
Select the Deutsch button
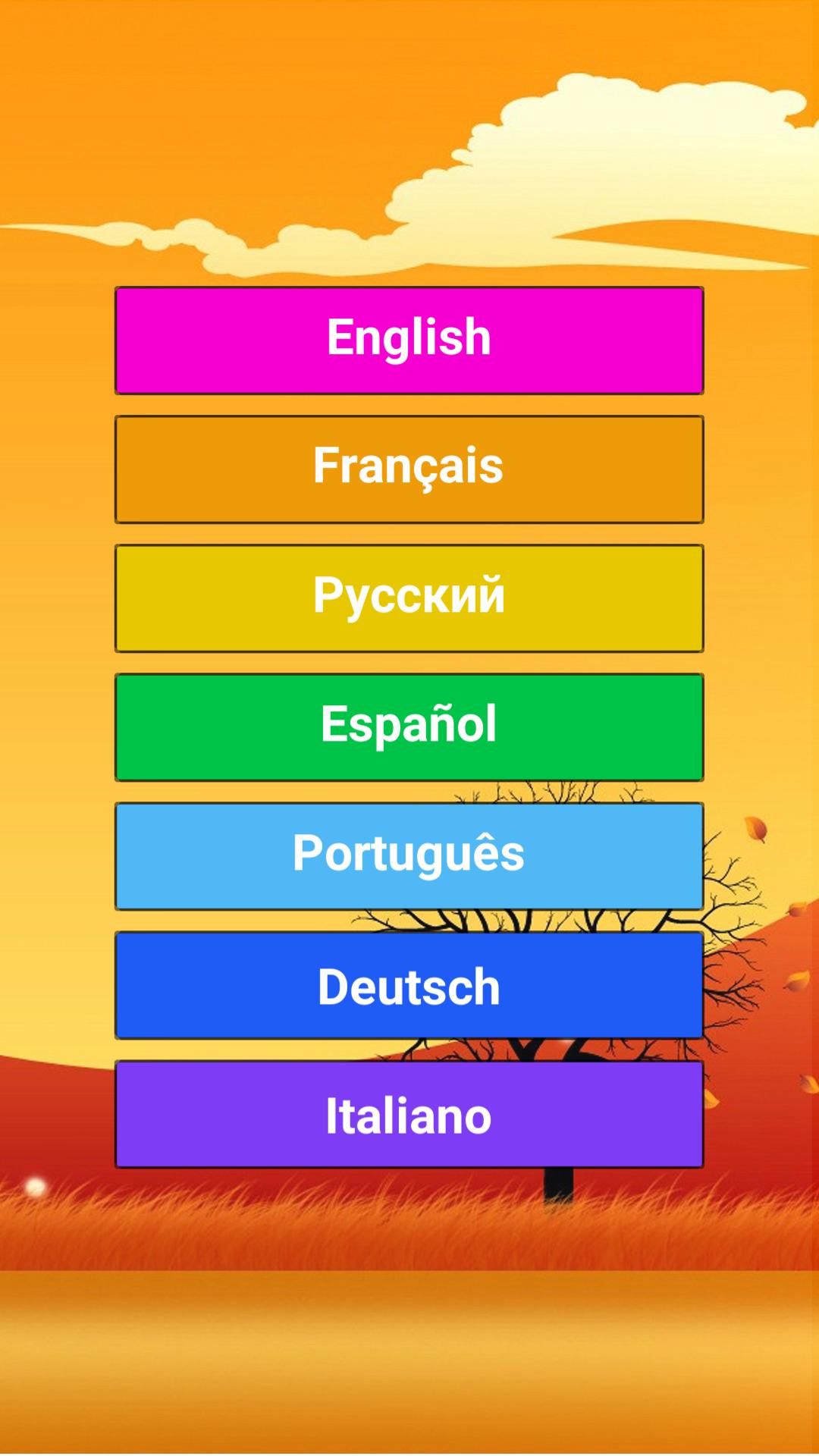(409, 985)
